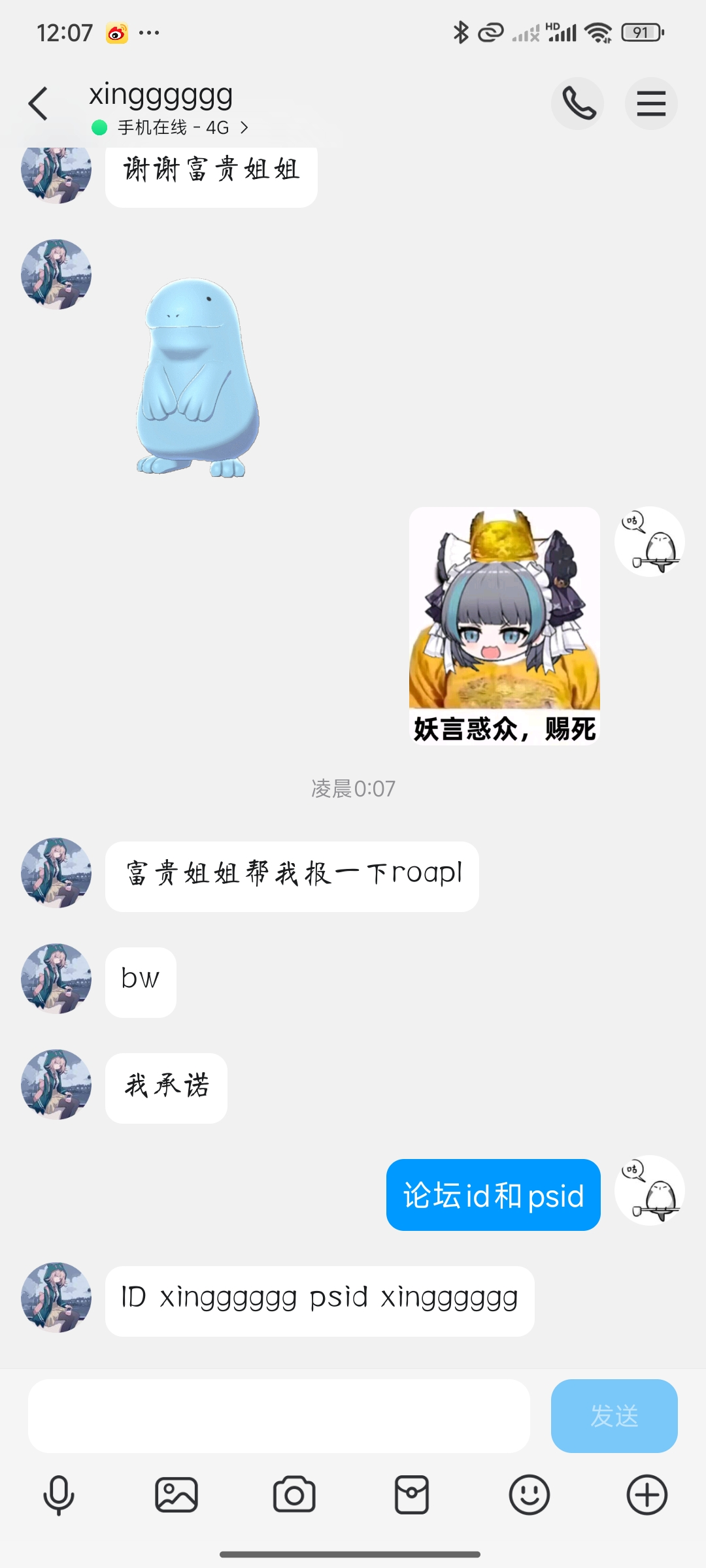Start a voice call with xingggggg

tap(578, 103)
